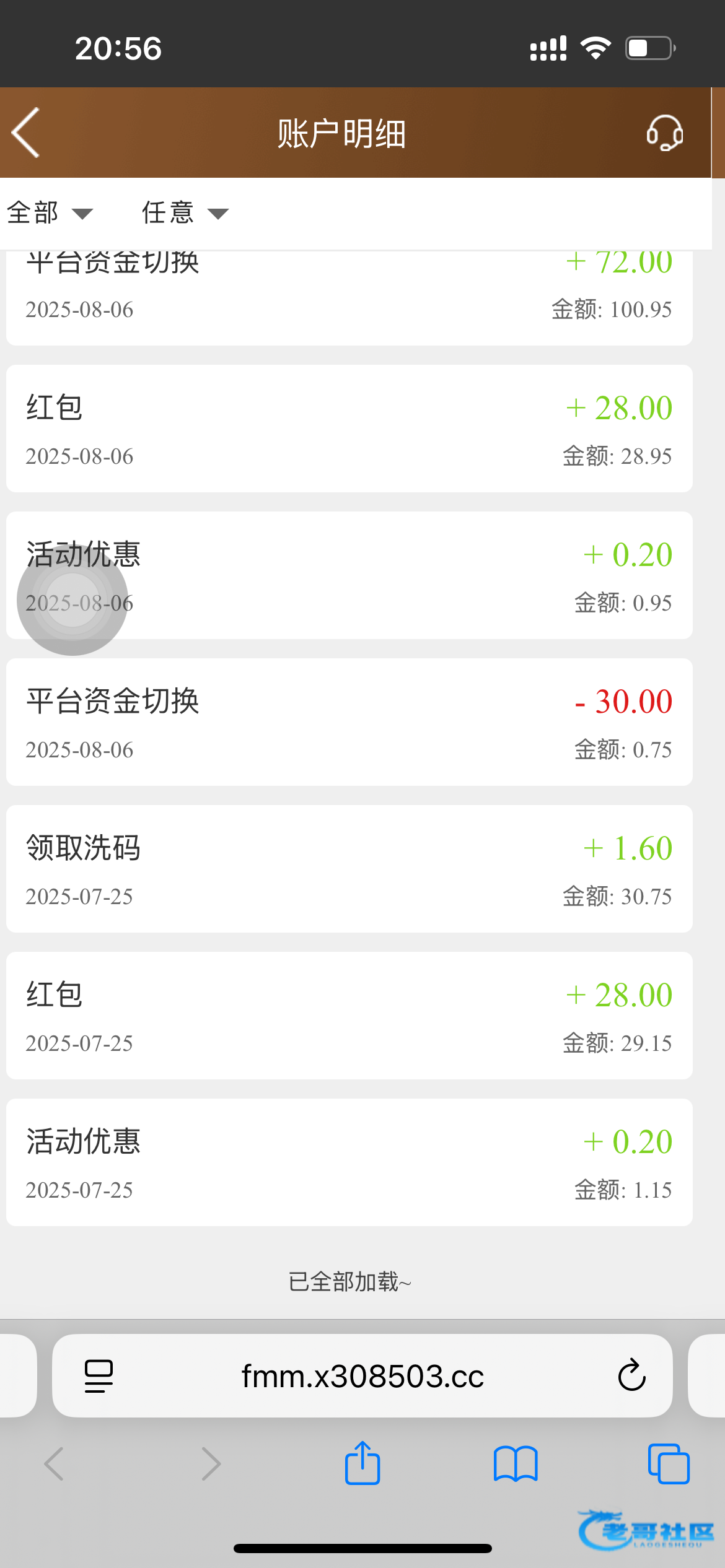Open customer service headset icon
Viewport: 725px width, 1568px height.
[x=664, y=133]
